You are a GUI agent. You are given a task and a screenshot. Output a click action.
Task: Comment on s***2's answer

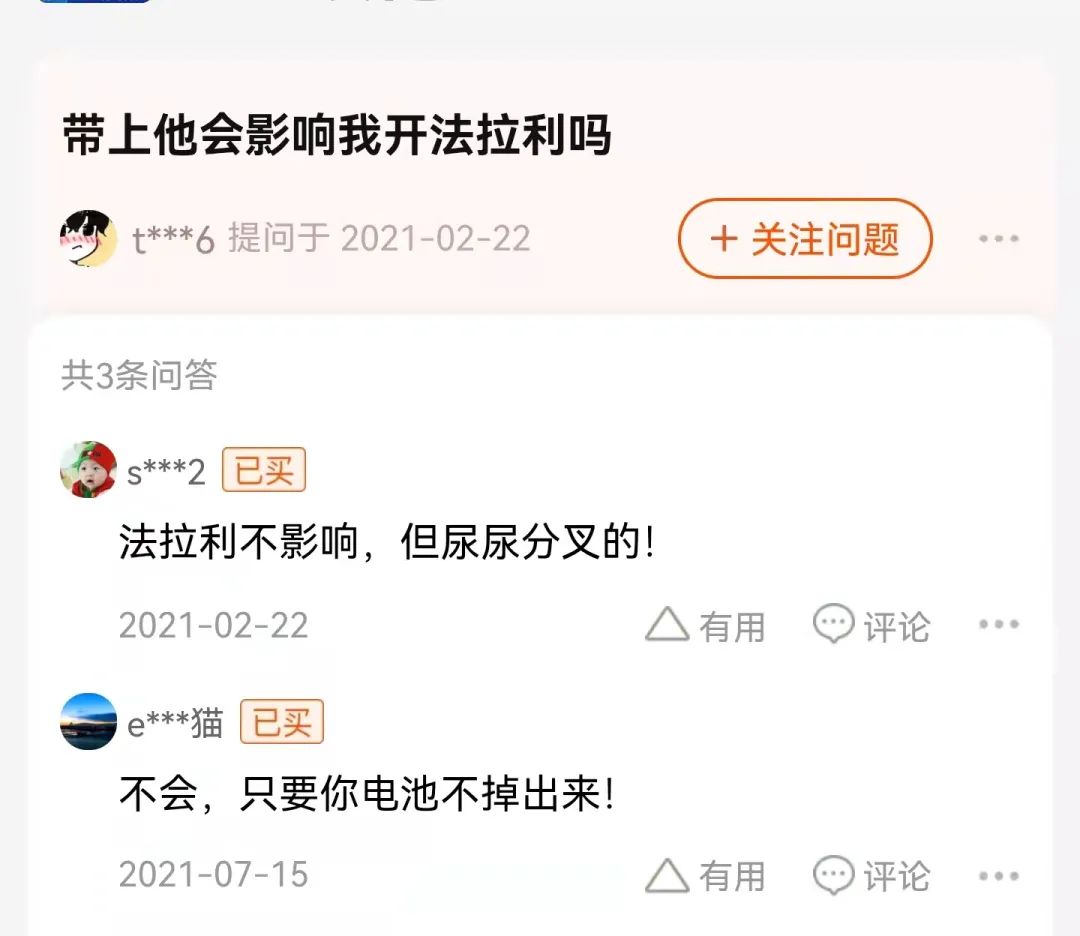(x=871, y=626)
